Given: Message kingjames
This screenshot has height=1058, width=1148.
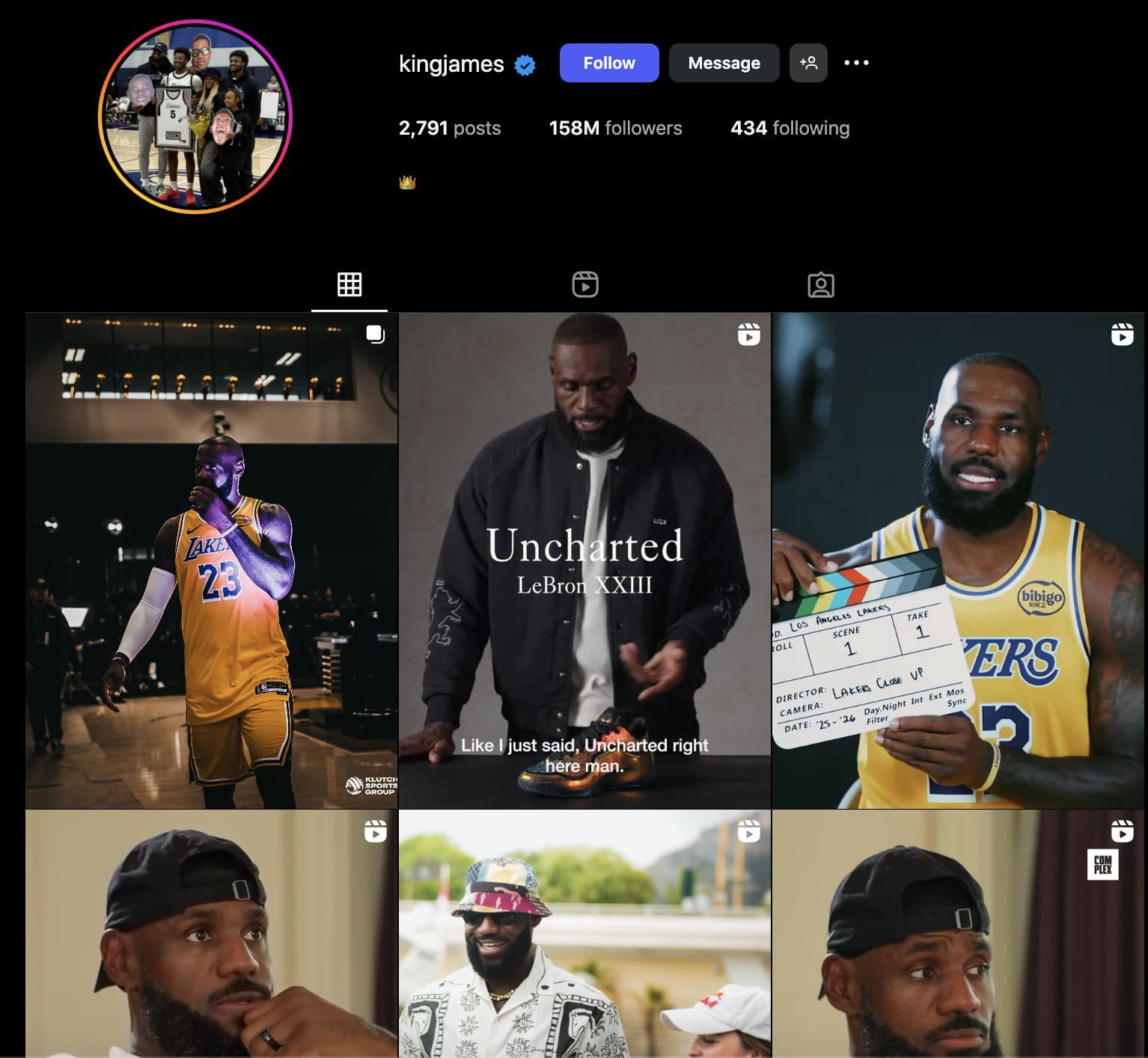Looking at the screenshot, I should (x=724, y=63).
